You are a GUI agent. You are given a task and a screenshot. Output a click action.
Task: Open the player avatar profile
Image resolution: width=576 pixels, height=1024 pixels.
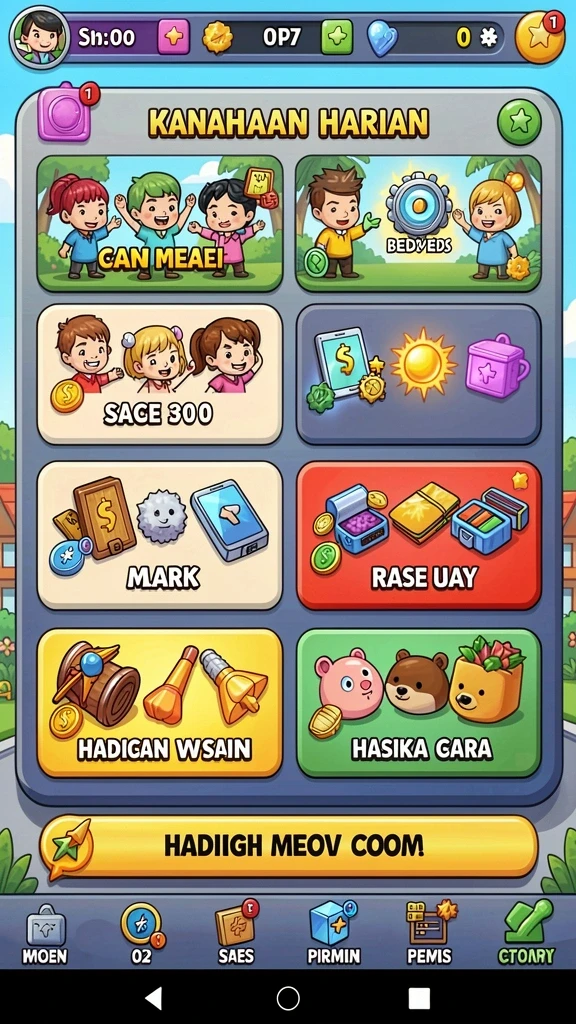pyautogui.click(x=39, y=37)
